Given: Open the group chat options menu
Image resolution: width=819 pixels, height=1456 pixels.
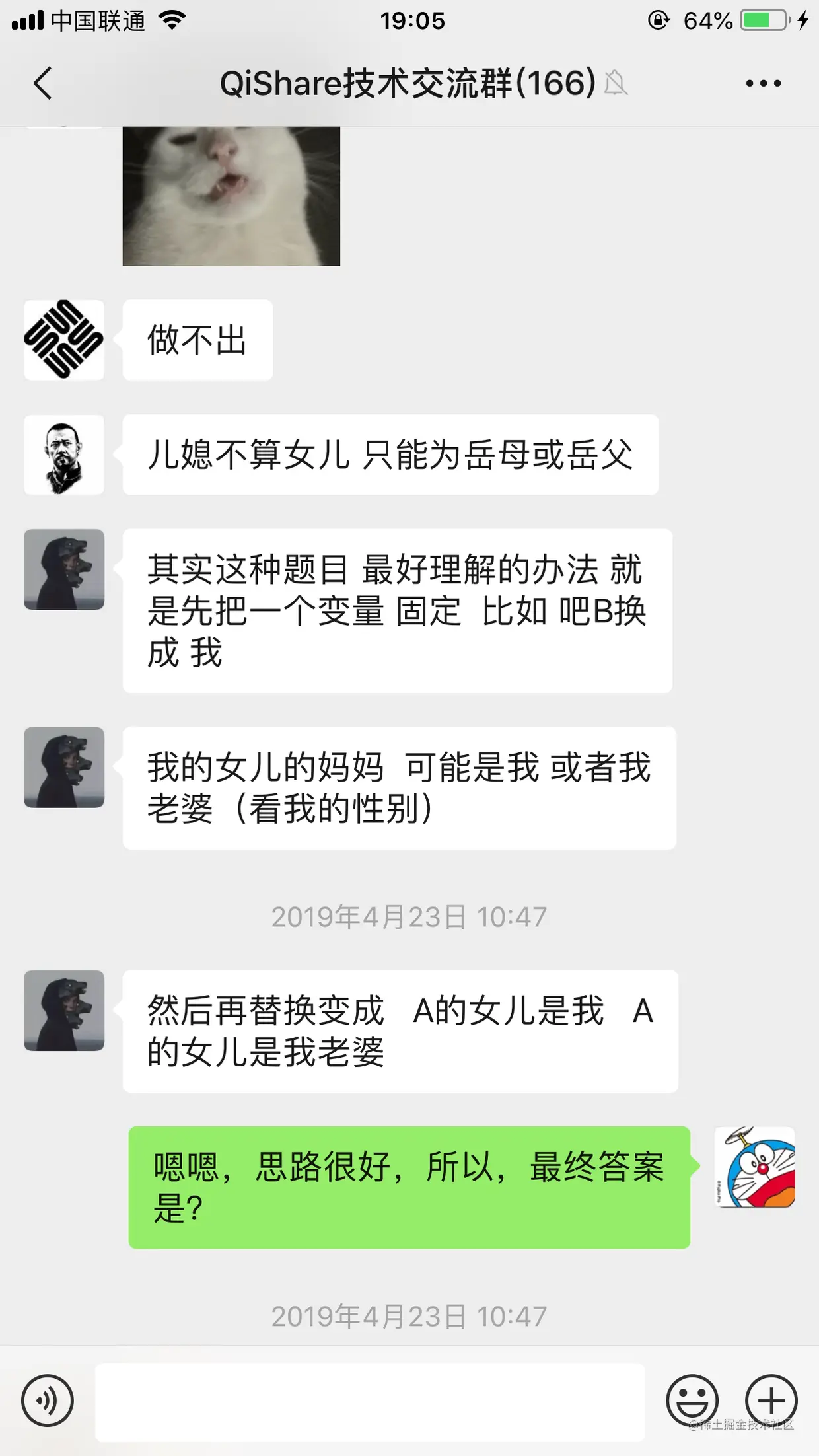Looking at the screenshot, I should point(763,84).
